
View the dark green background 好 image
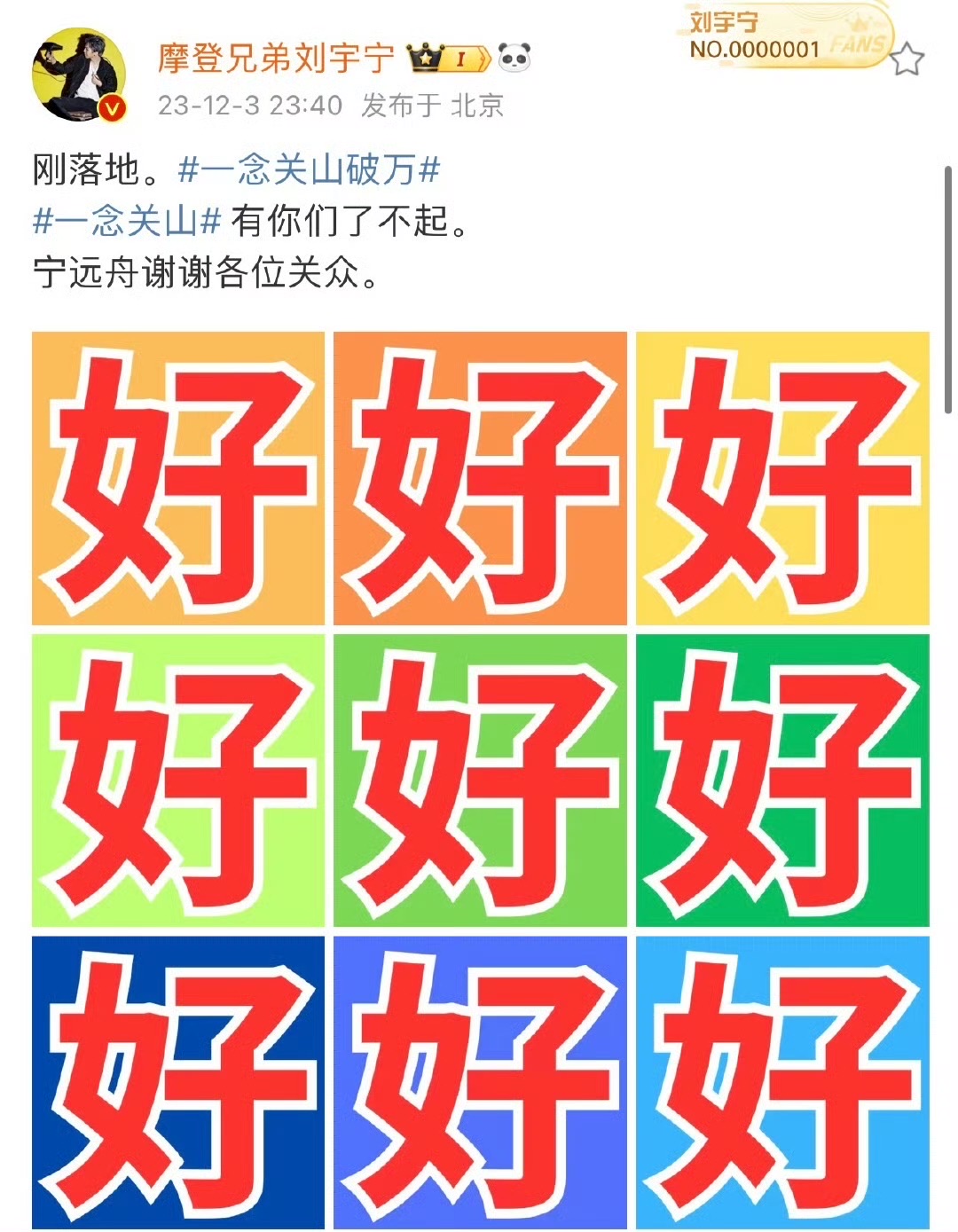pyautogui.click(x=782, y=781)
